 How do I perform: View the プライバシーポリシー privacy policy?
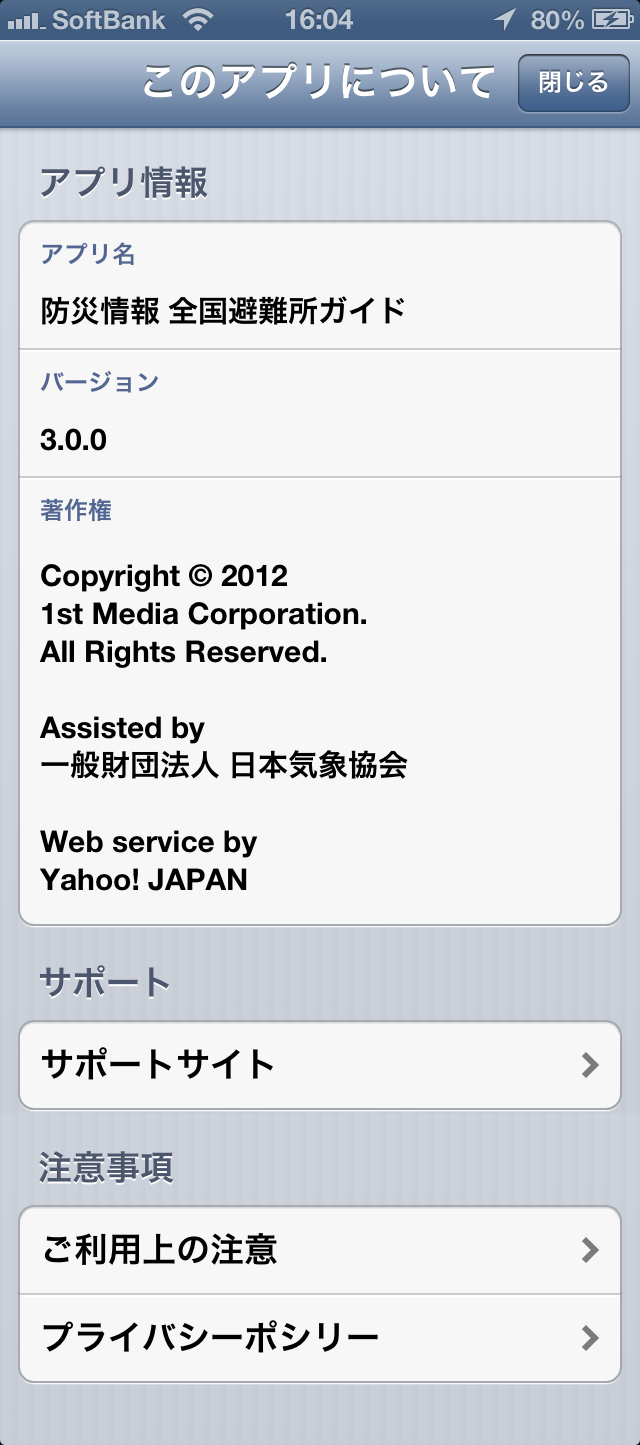320,1337
